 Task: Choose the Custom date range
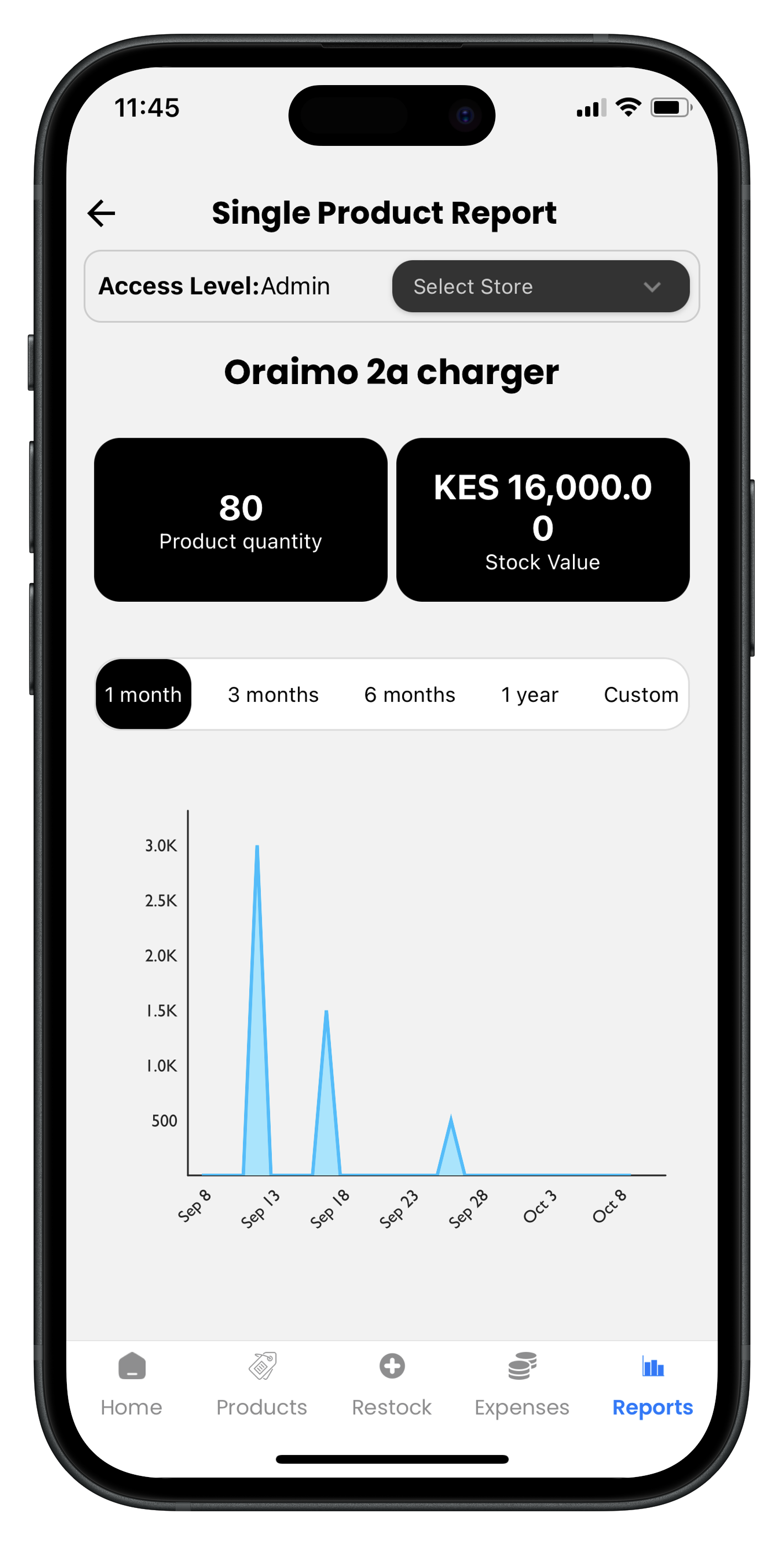pyautogui.click(x=641, y=695)
